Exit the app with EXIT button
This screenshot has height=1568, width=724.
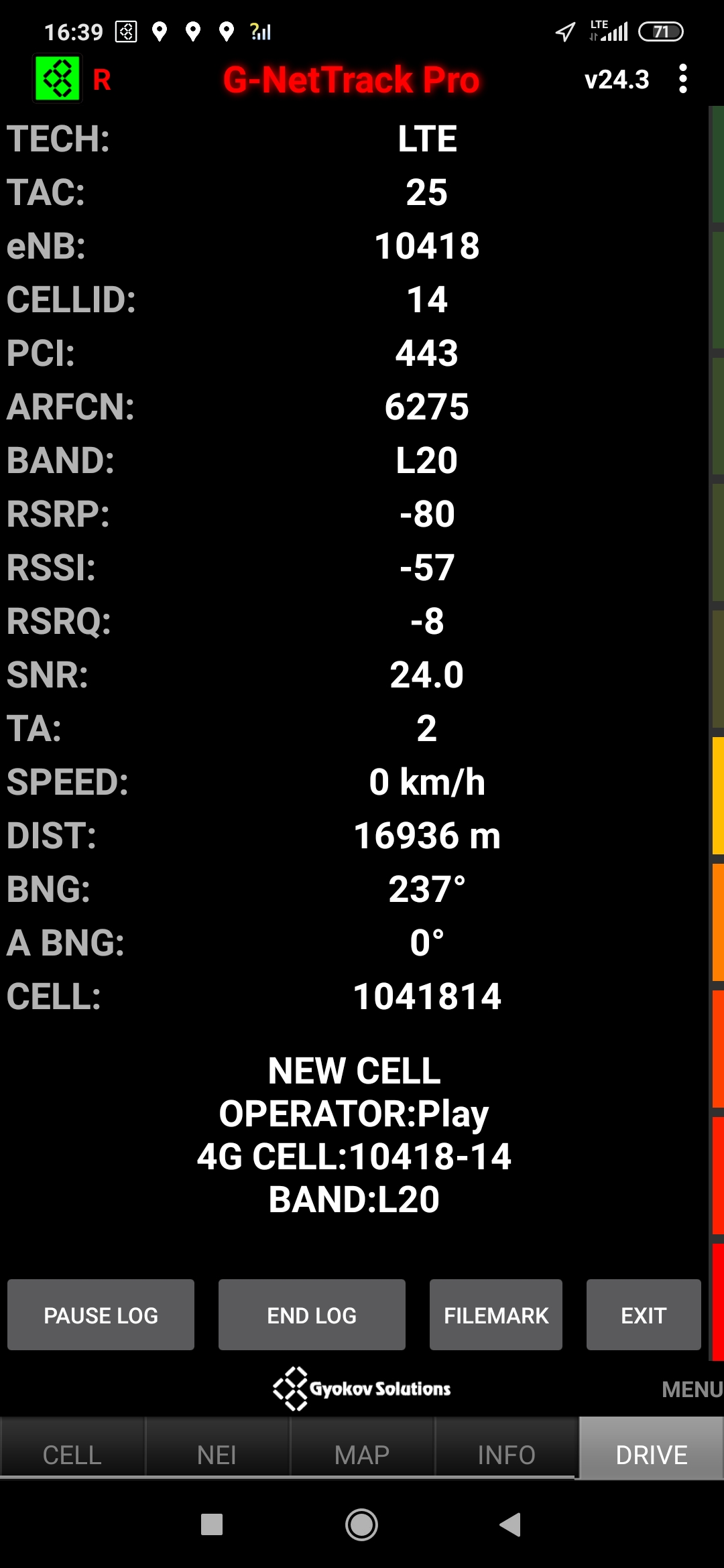click(644, 1315)
